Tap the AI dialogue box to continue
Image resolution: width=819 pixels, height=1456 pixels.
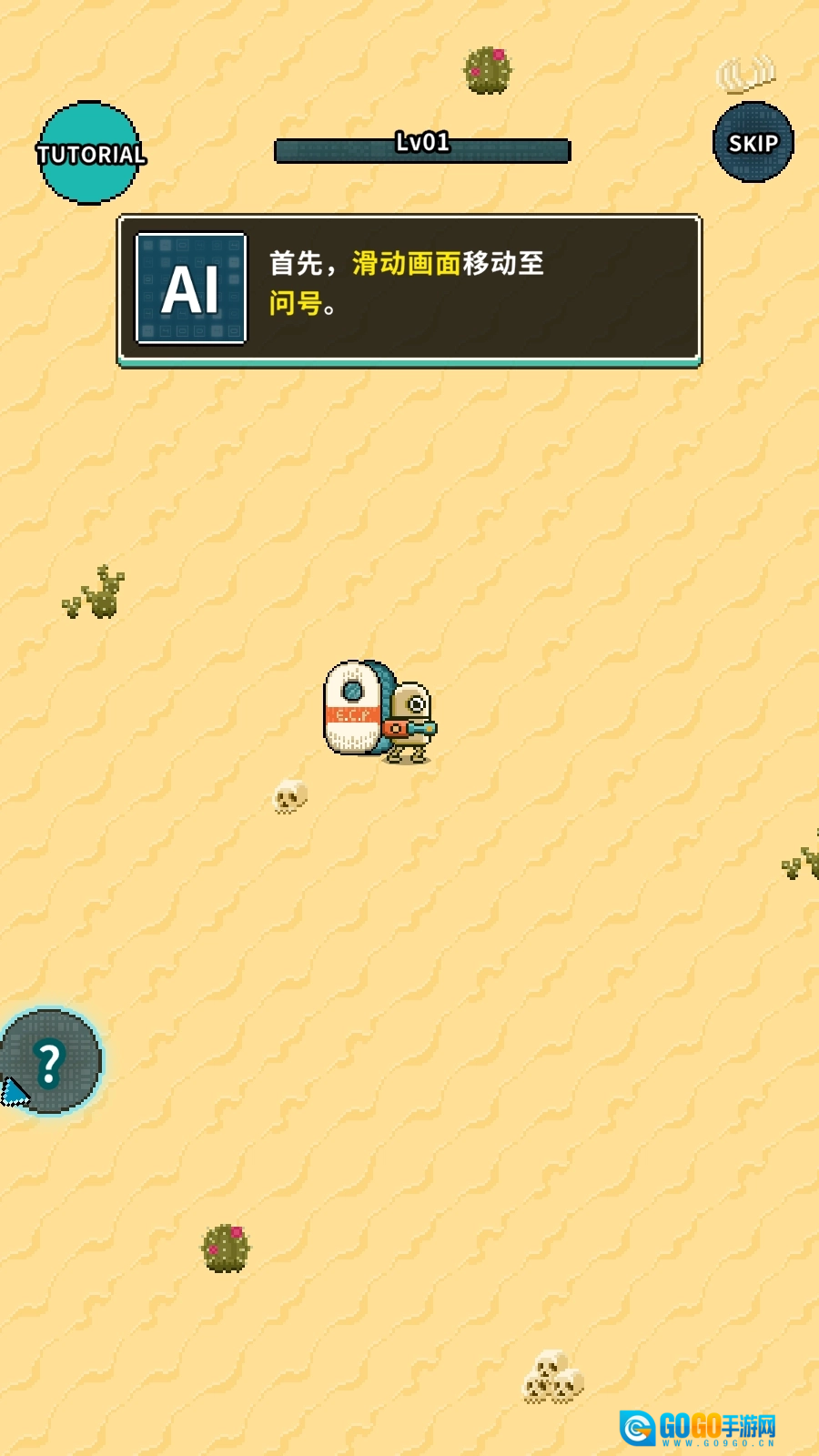tap(409, 289)
